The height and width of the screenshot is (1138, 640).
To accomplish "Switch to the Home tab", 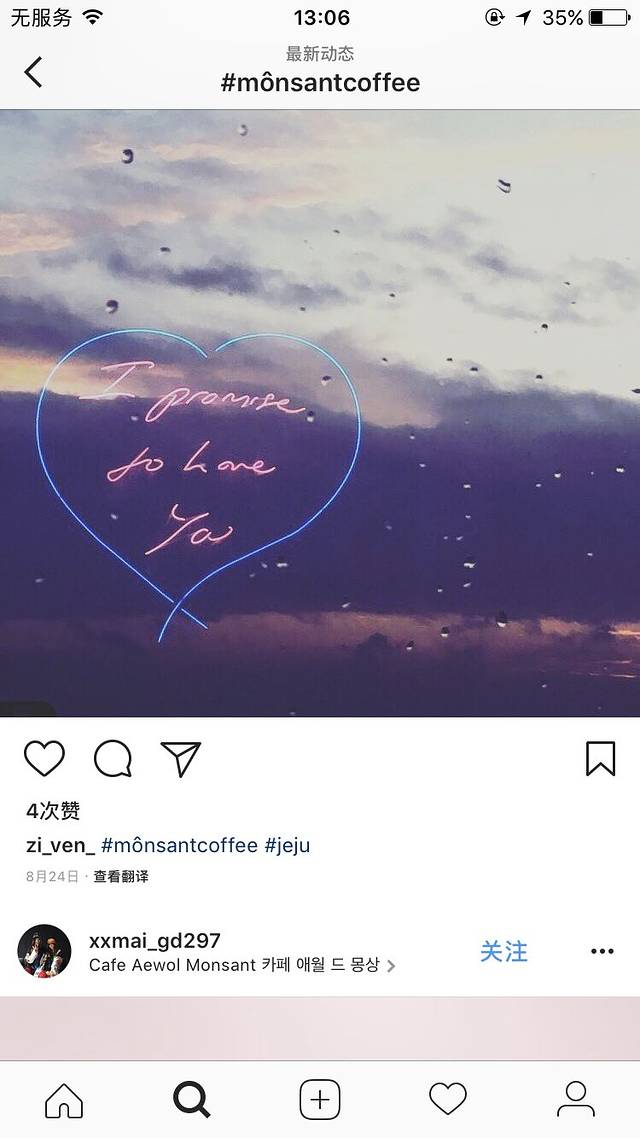I will click(64, 1100).
